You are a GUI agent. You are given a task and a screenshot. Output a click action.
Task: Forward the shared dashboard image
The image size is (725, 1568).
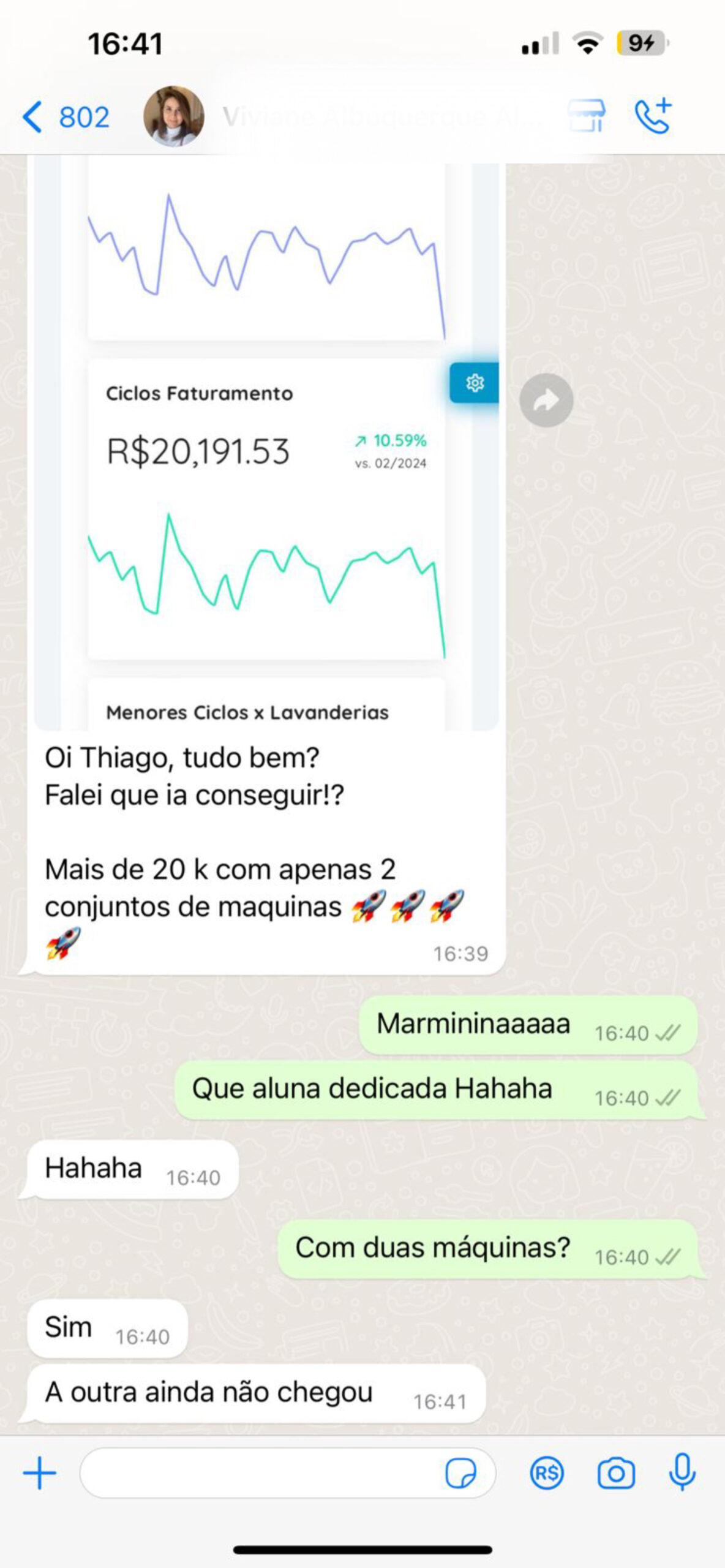click(546, 400)
